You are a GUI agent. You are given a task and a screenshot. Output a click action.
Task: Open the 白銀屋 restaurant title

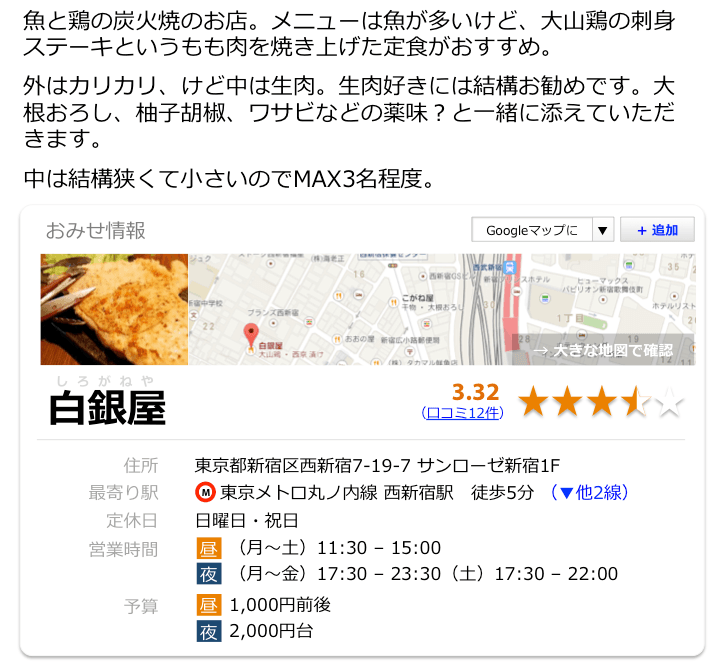(107, 406)
